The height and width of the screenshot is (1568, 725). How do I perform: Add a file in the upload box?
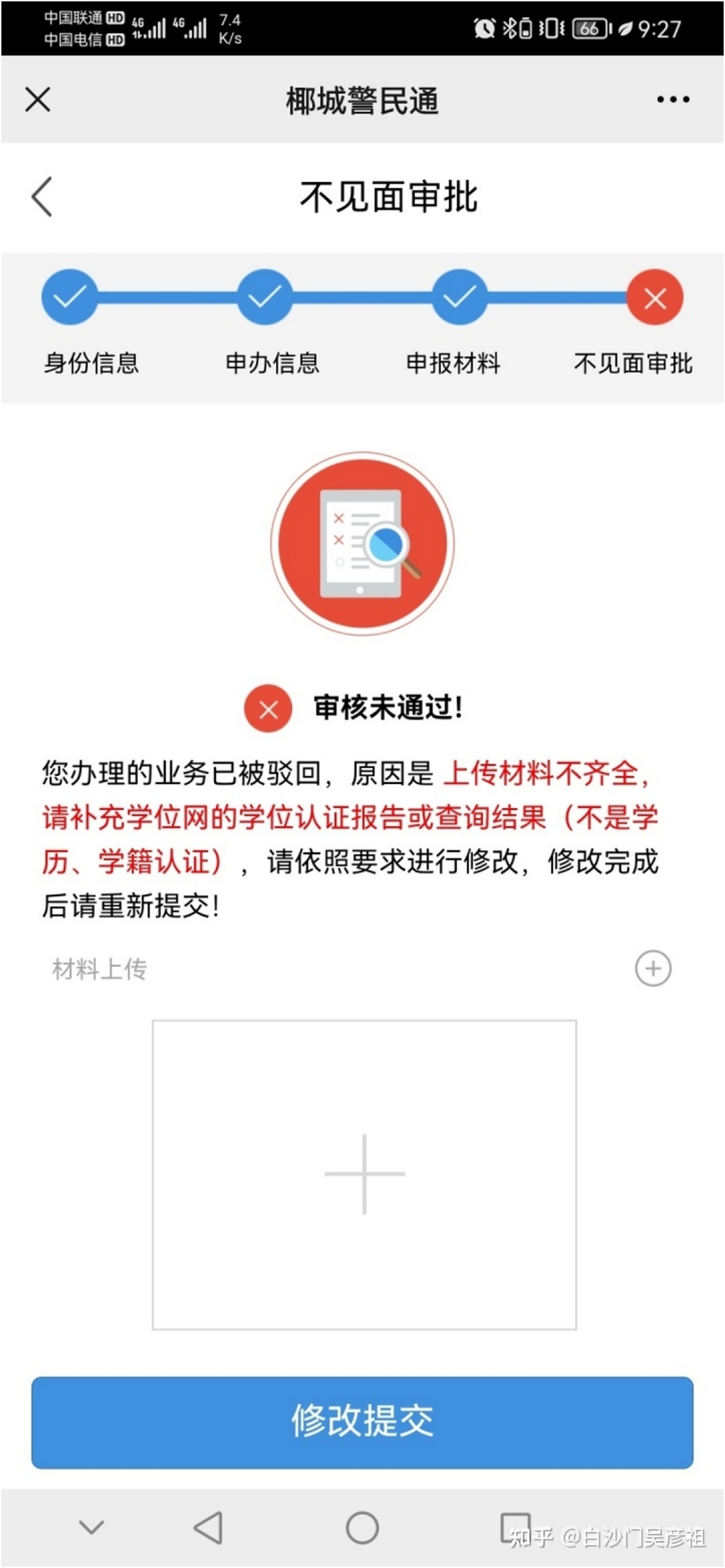tap(364, 1174)
